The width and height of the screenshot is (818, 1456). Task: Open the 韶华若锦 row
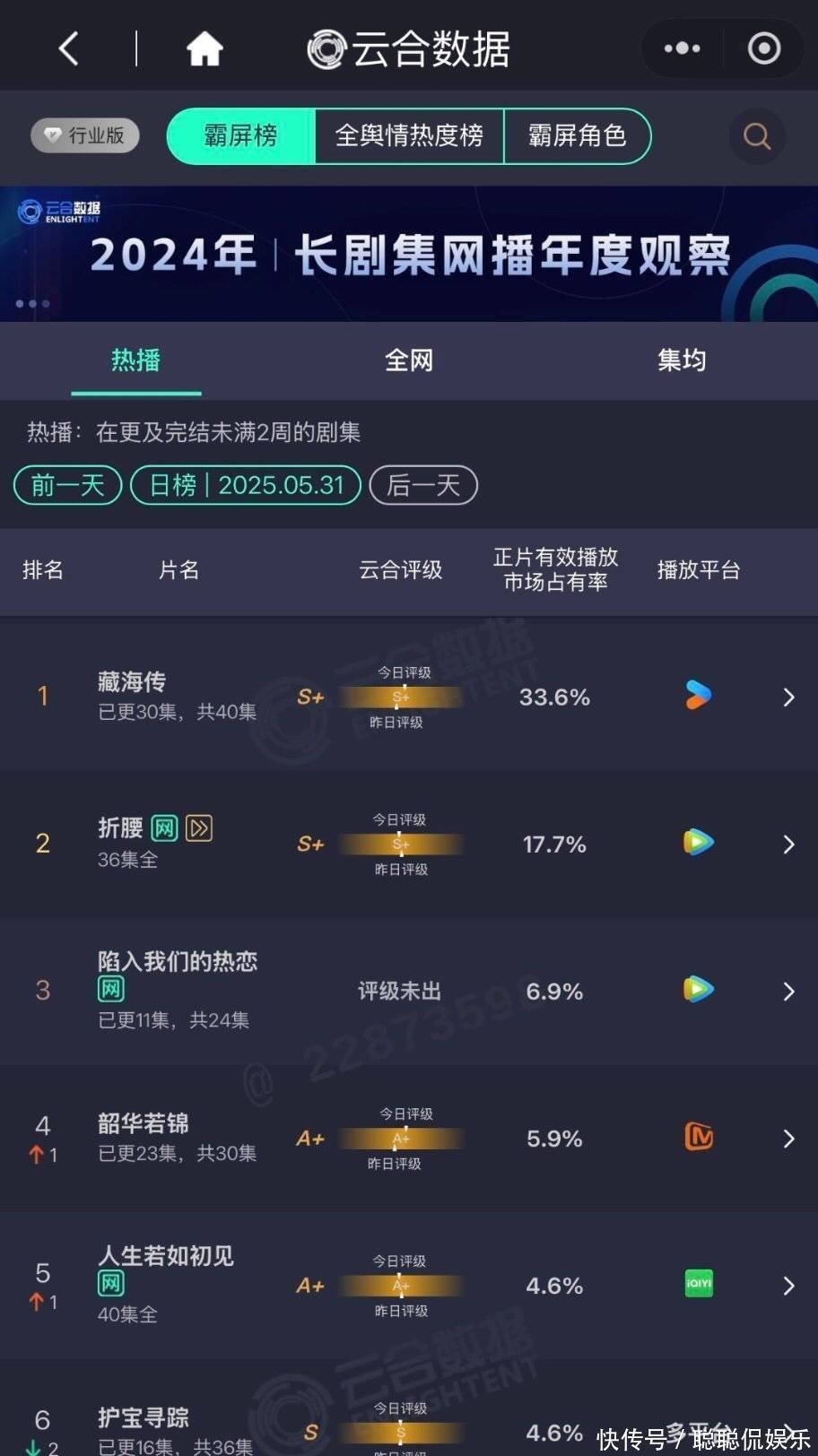[x=409, y=1138]
